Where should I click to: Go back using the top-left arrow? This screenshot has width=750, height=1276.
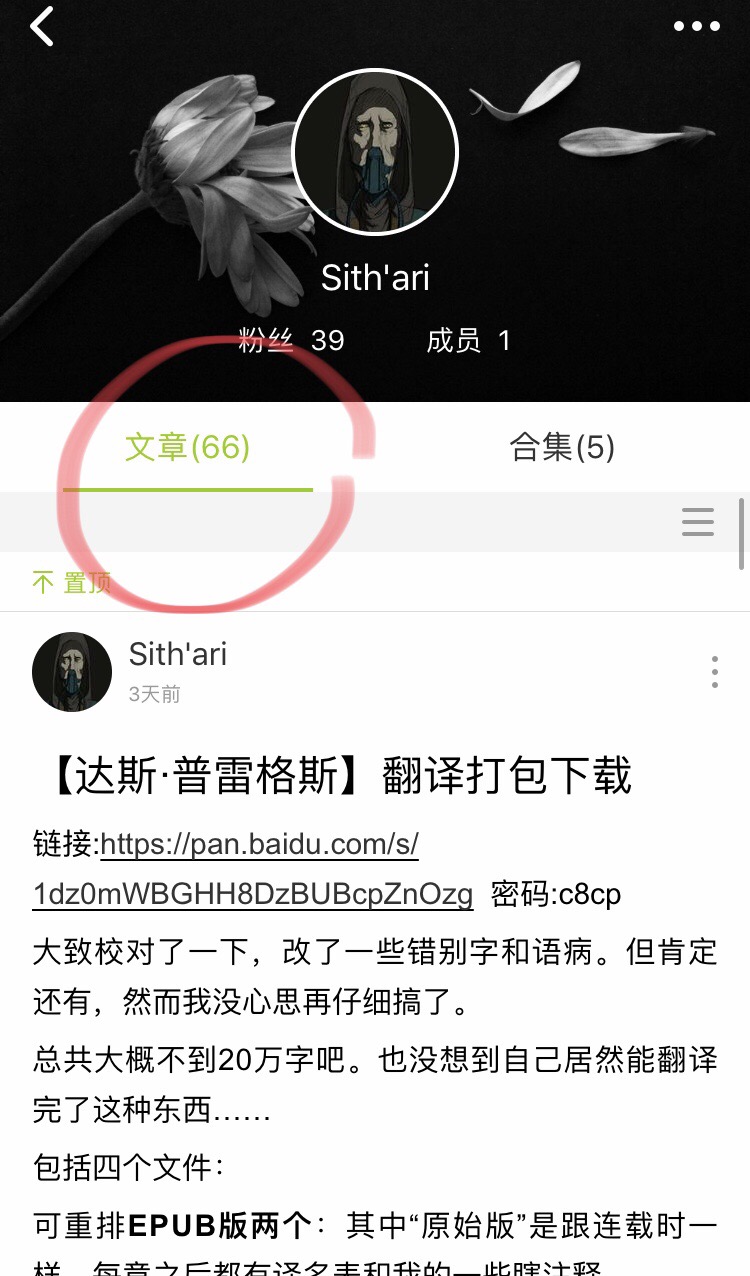click(42, 27)
